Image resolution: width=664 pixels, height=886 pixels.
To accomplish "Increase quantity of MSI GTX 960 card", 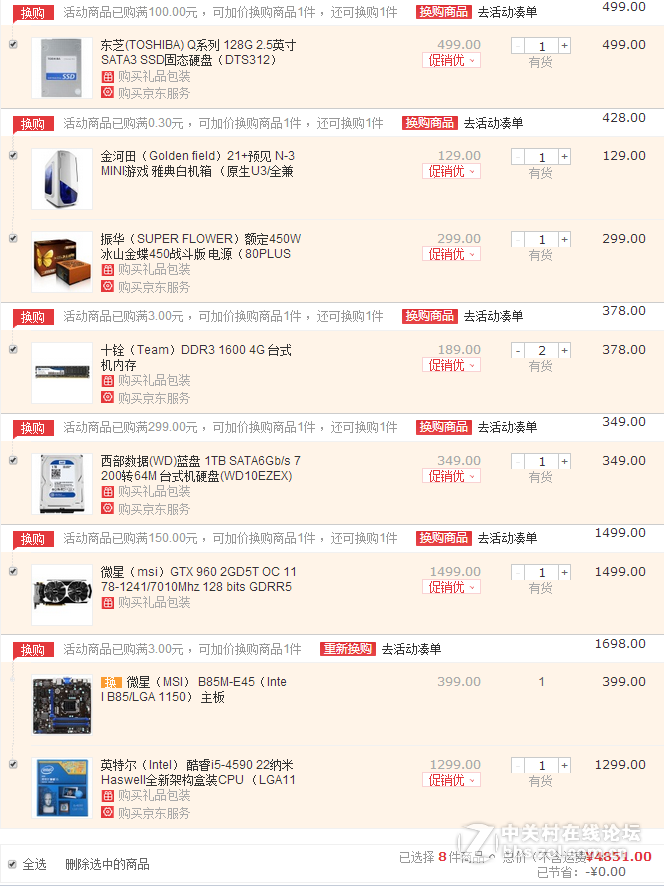I will click(x=564, y=573).
